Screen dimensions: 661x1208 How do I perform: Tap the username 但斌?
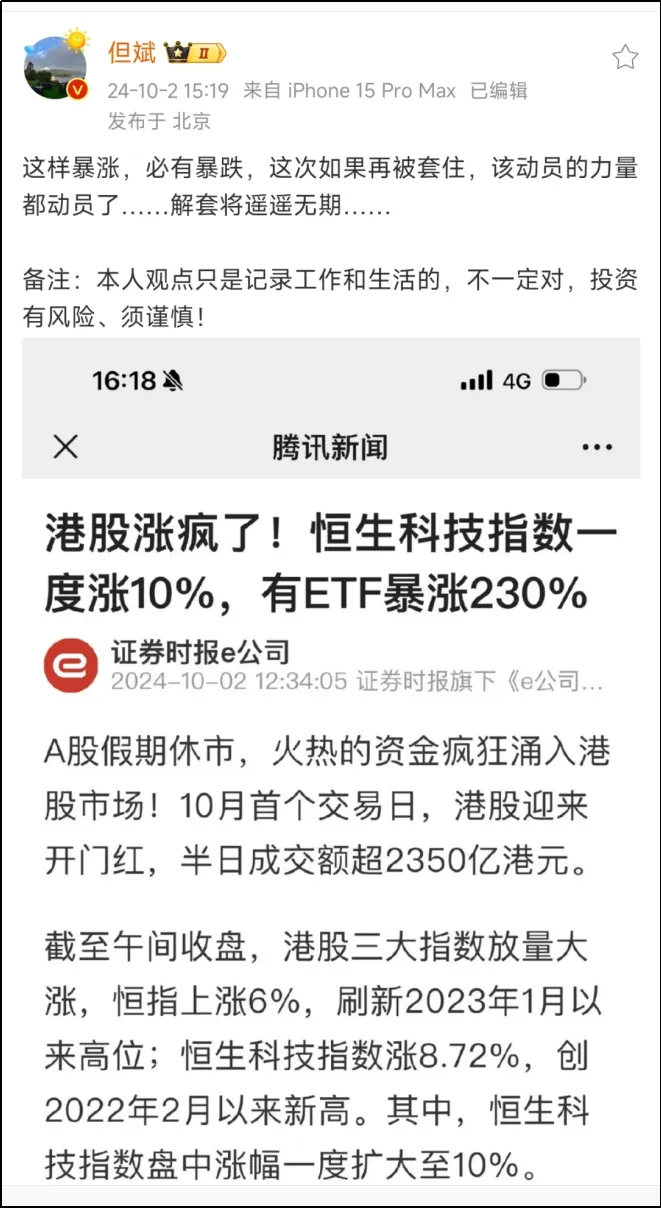point(131,52)
